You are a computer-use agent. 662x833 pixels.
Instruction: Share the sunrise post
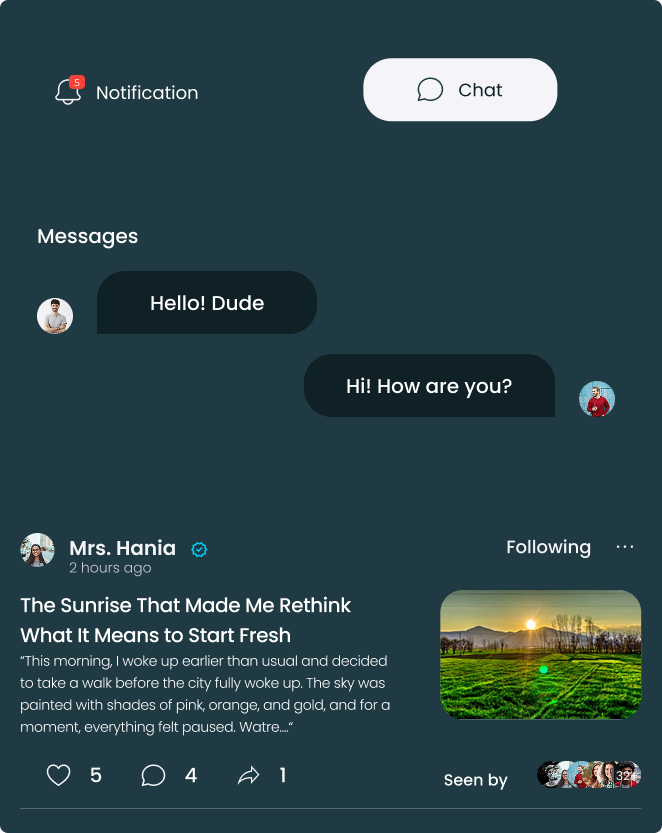pos(248,775)
